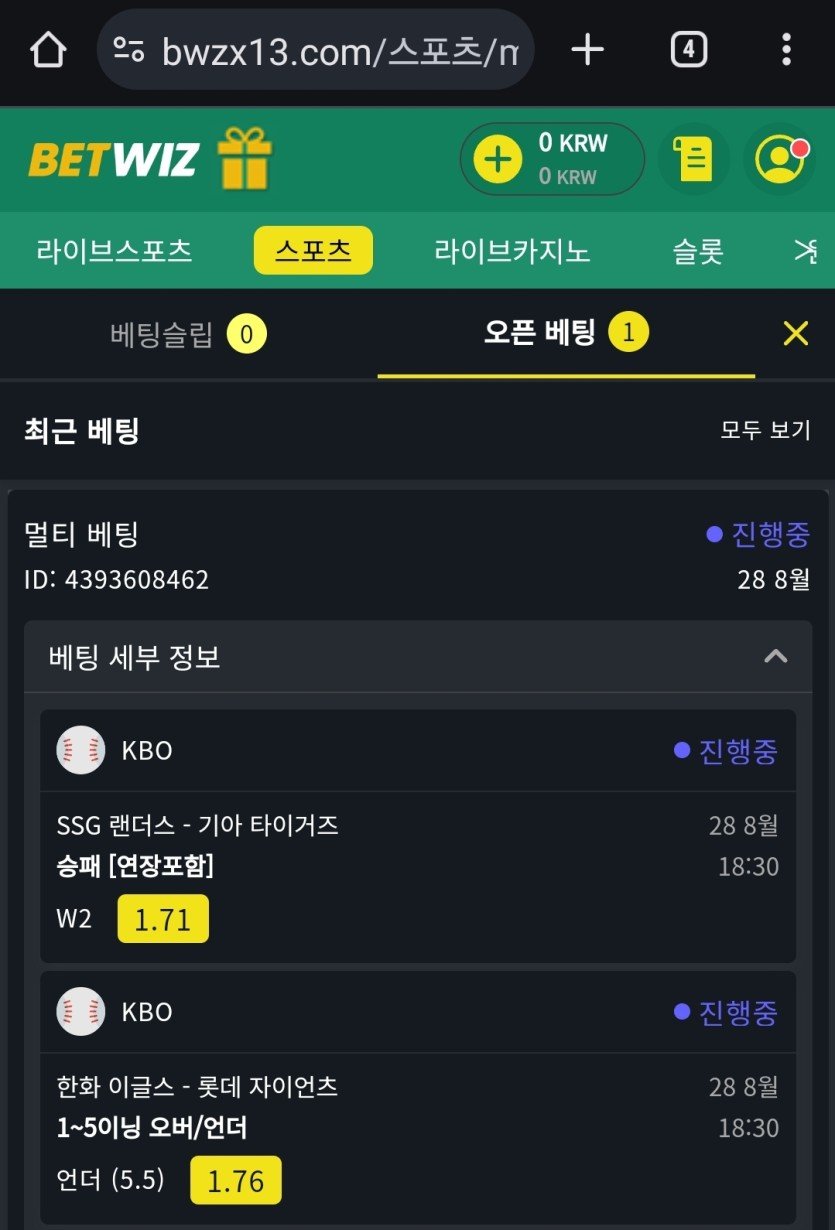835x1230 pixels.
Task: Open the bet history receipt icon
Action: (693, 160)
